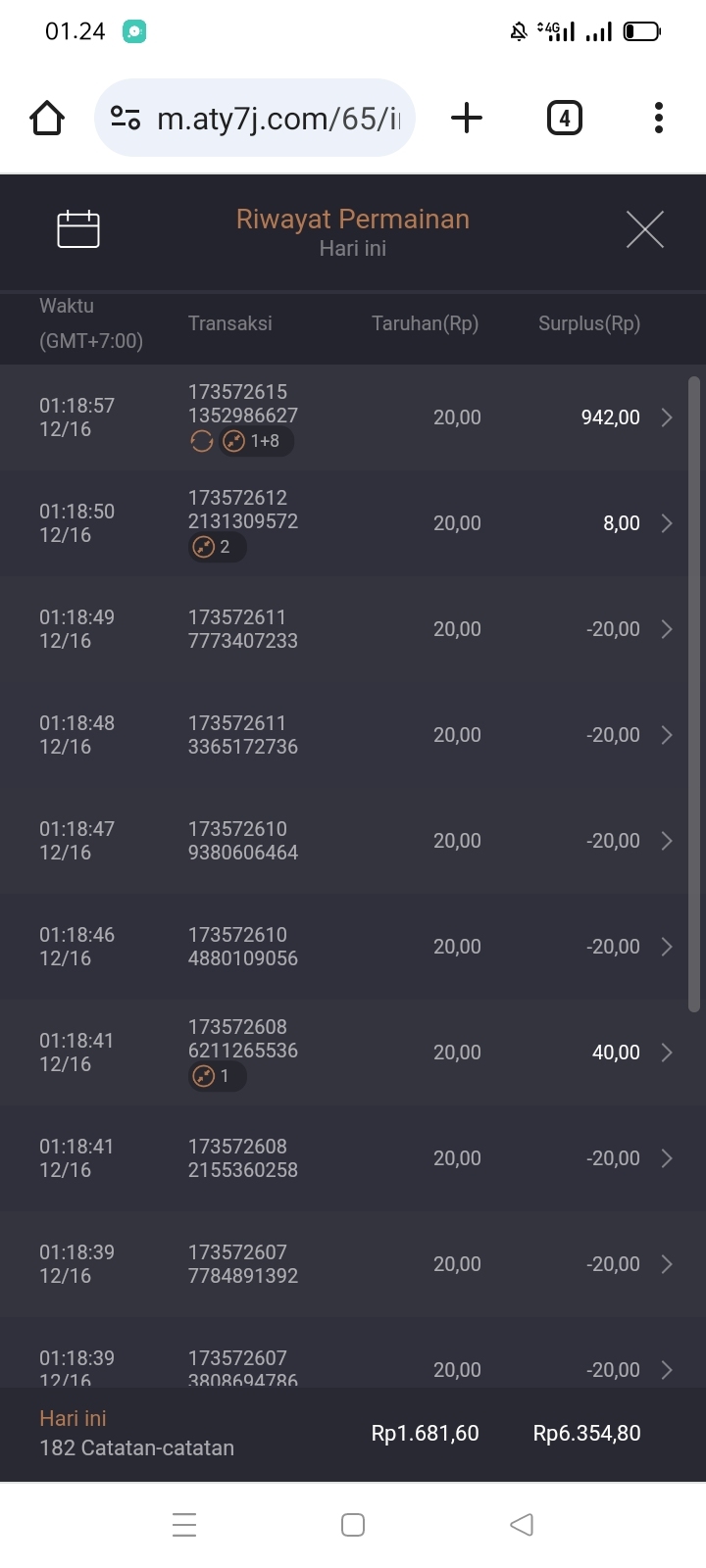This screenshot has height=1568, width=706.
Task: Expand the transaction 3365172736 row
Action: click(x=353, y=735)
